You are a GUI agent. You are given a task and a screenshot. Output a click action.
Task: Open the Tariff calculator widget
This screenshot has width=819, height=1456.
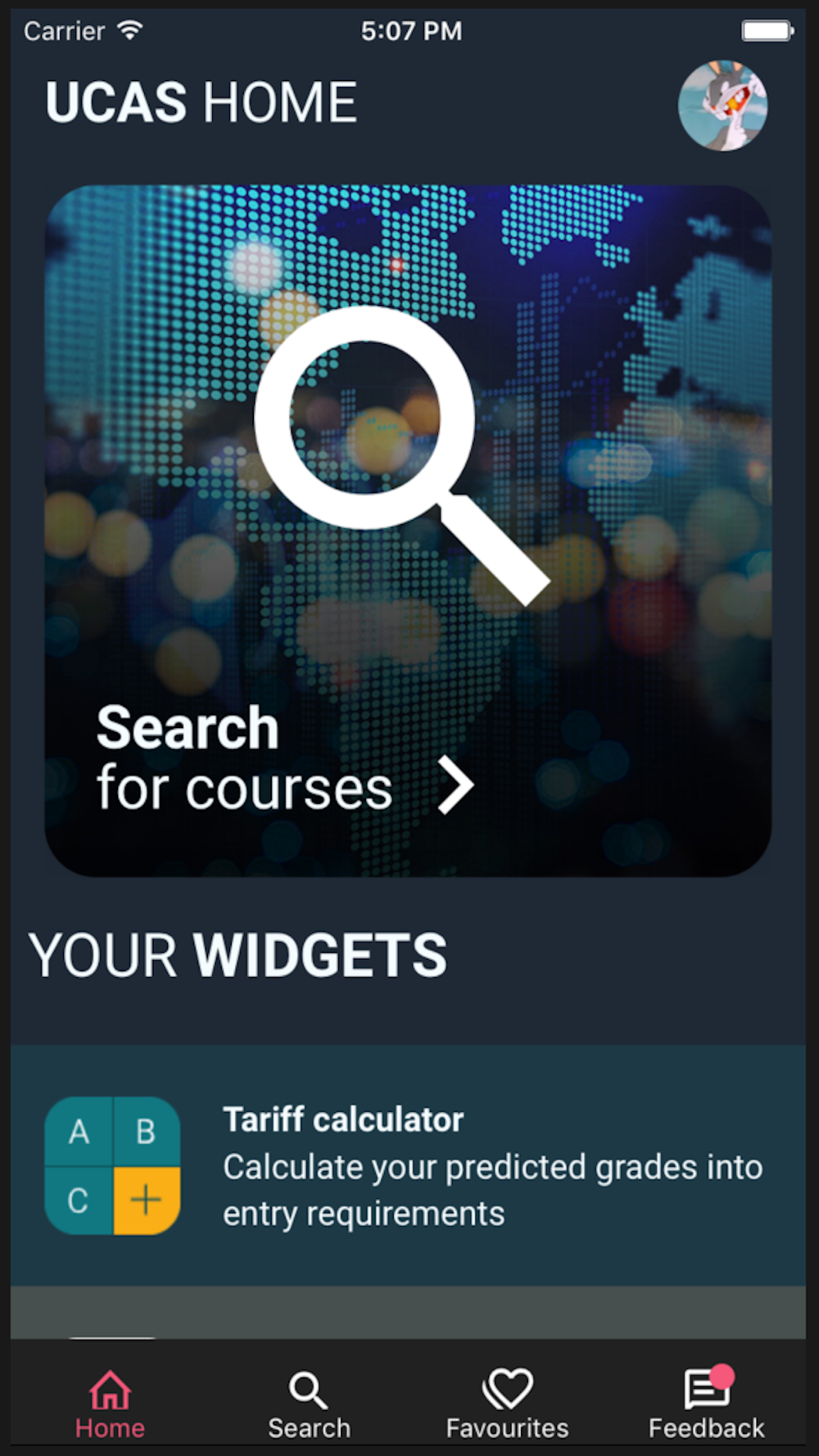tap(408, 1165)
